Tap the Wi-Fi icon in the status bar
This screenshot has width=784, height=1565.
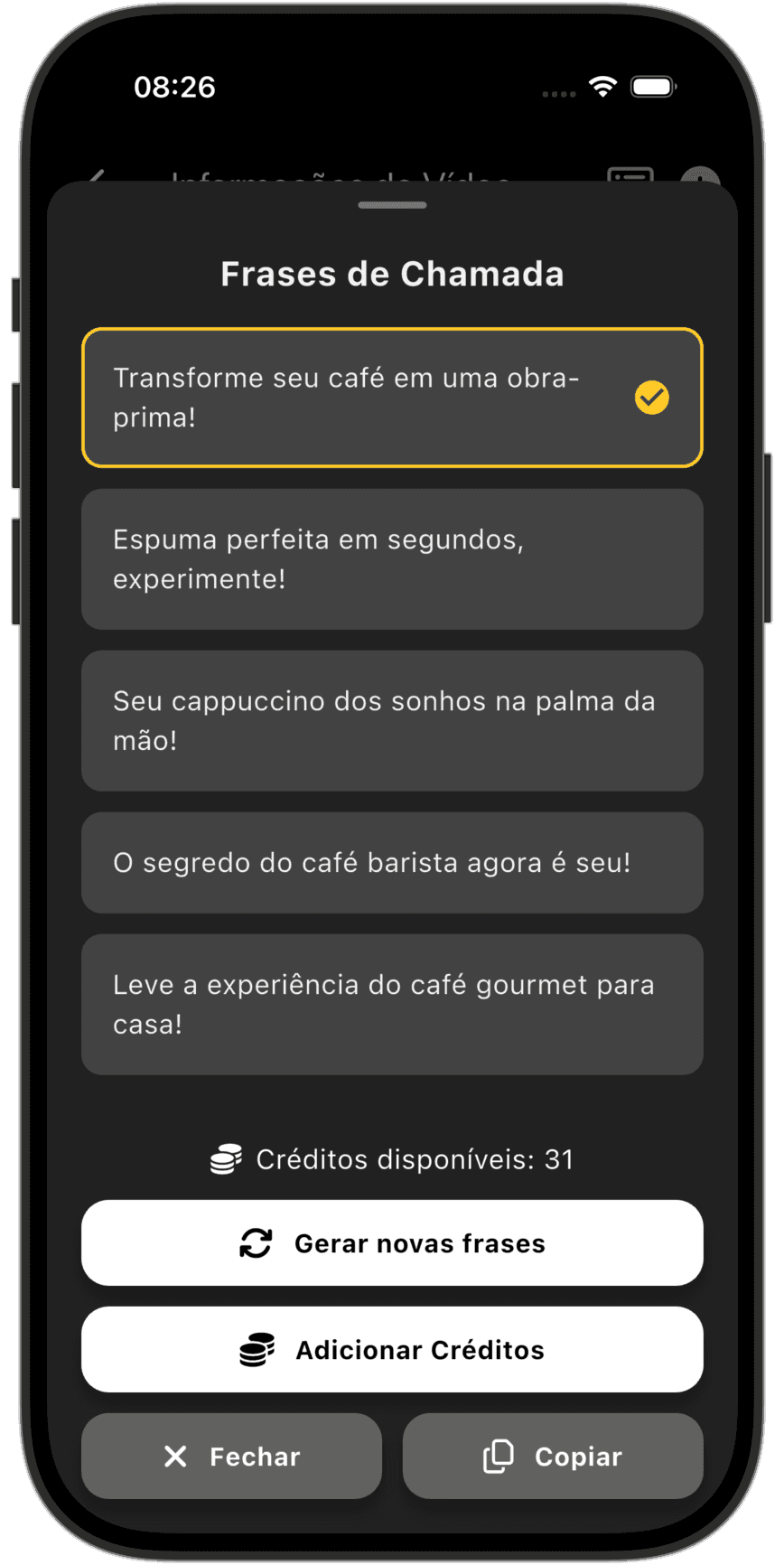pos(602,88)
